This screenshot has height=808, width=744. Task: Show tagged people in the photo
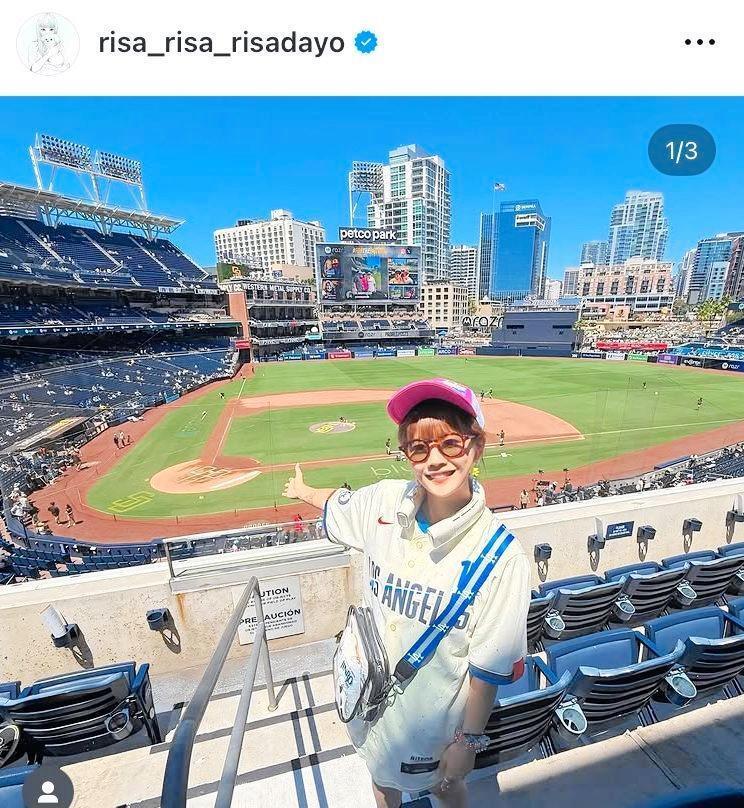click(x=46, y=790)
